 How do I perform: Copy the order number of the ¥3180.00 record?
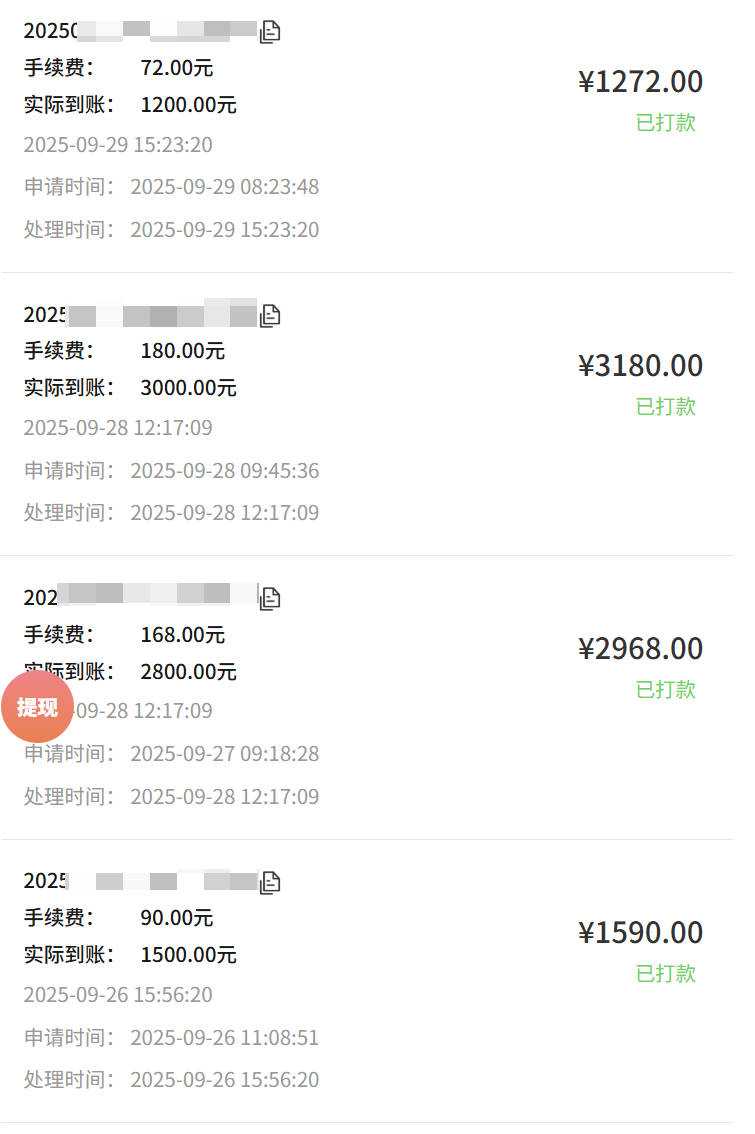[x=270, y=315]
